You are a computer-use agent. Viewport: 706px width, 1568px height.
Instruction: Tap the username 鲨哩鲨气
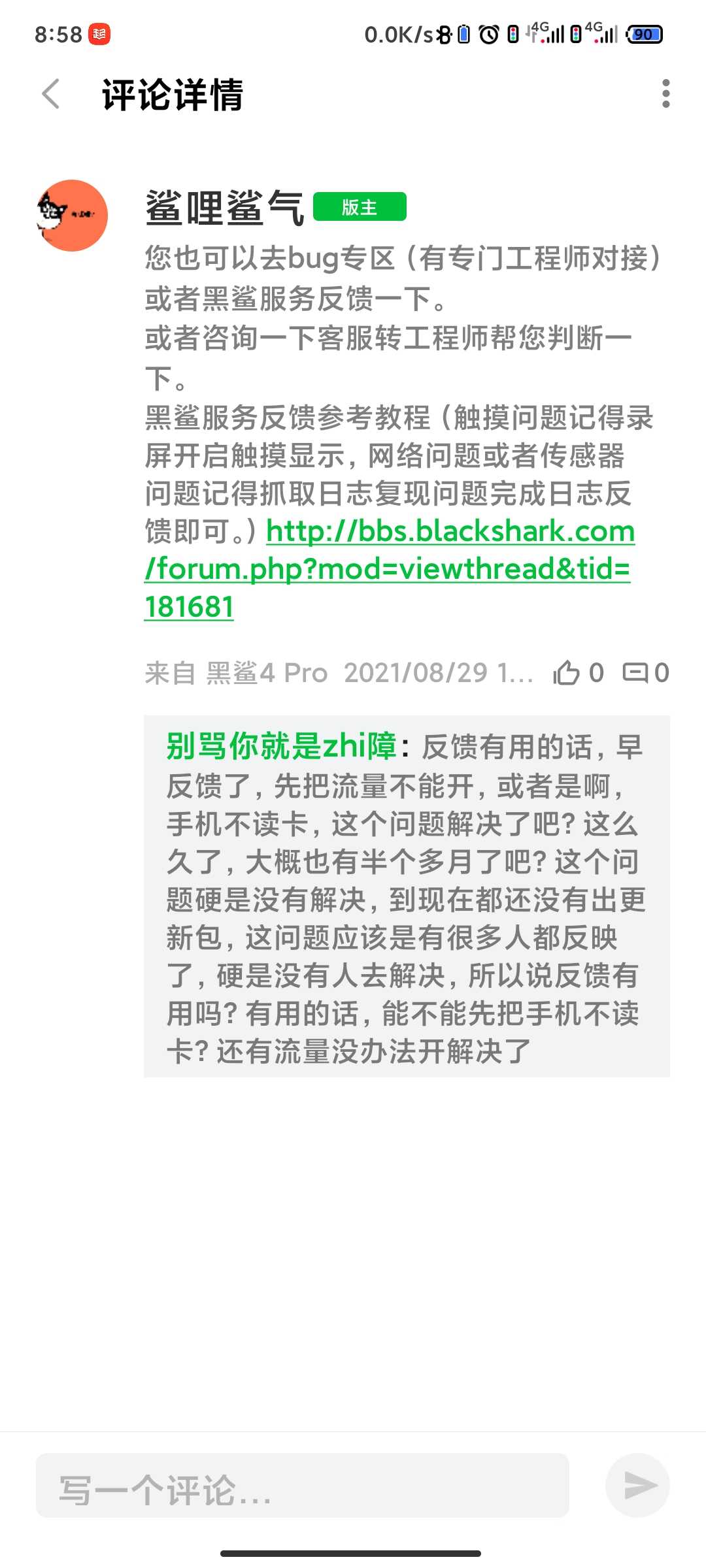click(x=225, y=208)
